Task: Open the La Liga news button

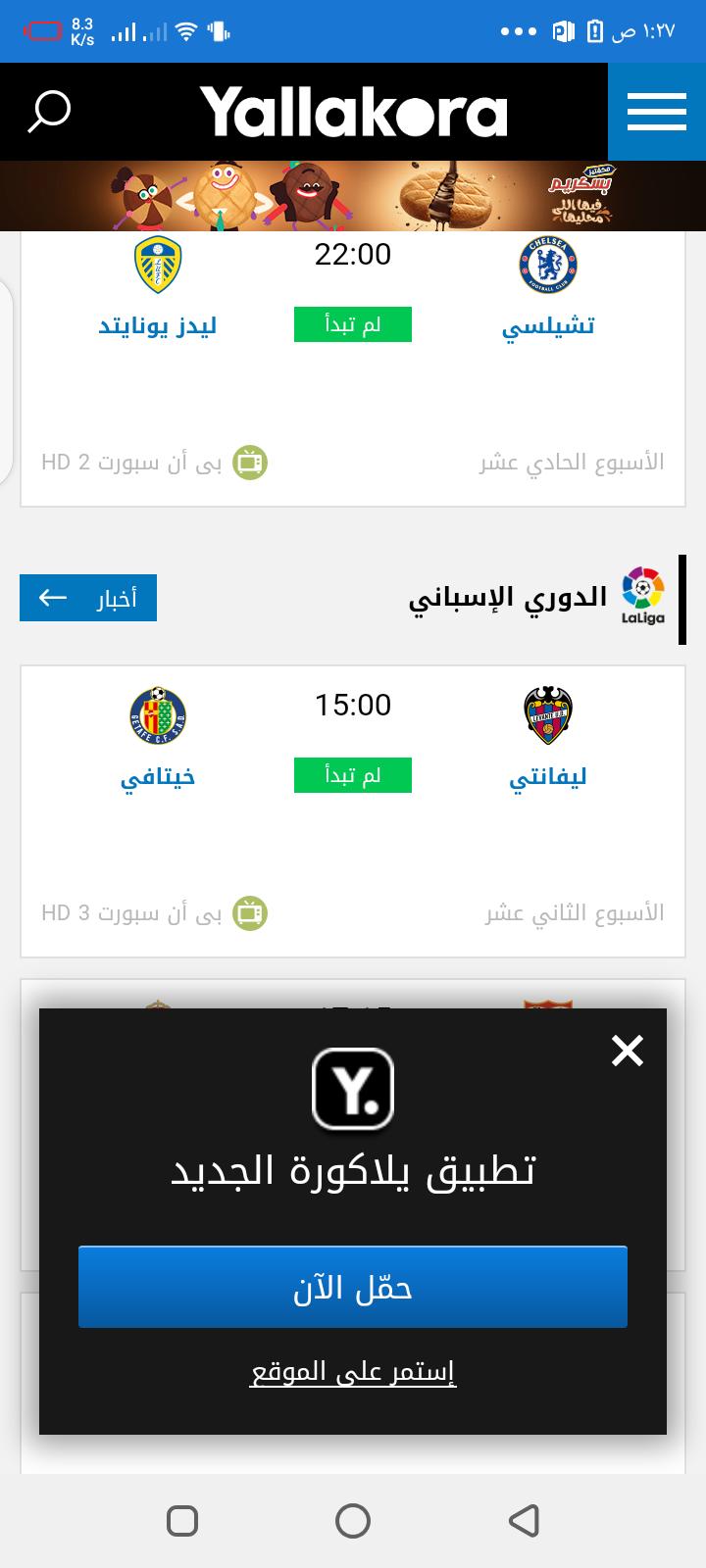Action: pos(88,598)
